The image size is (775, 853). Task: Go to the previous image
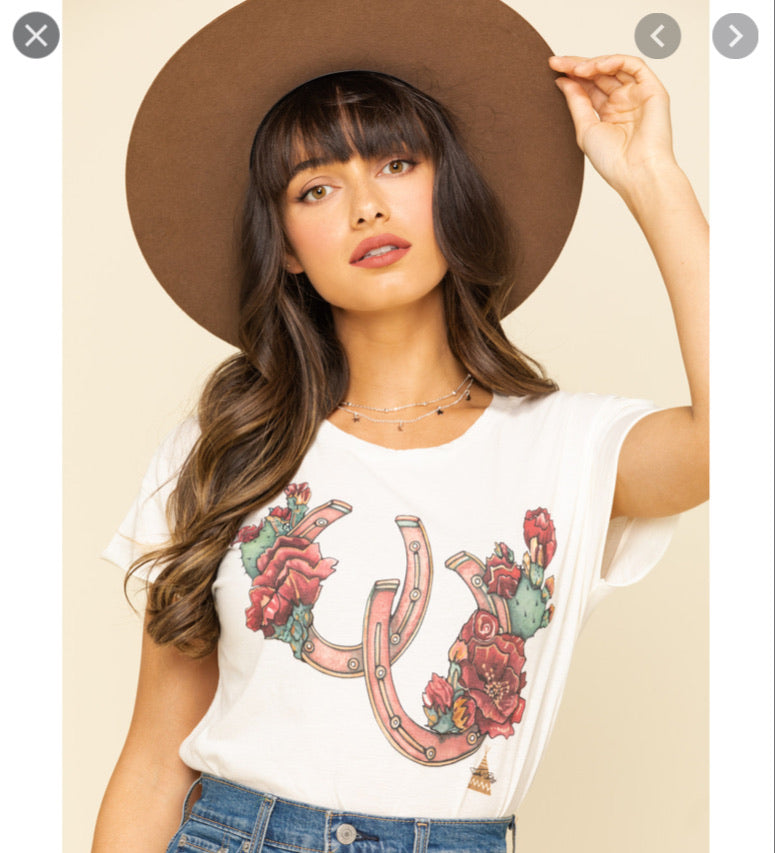pos(657,36)
